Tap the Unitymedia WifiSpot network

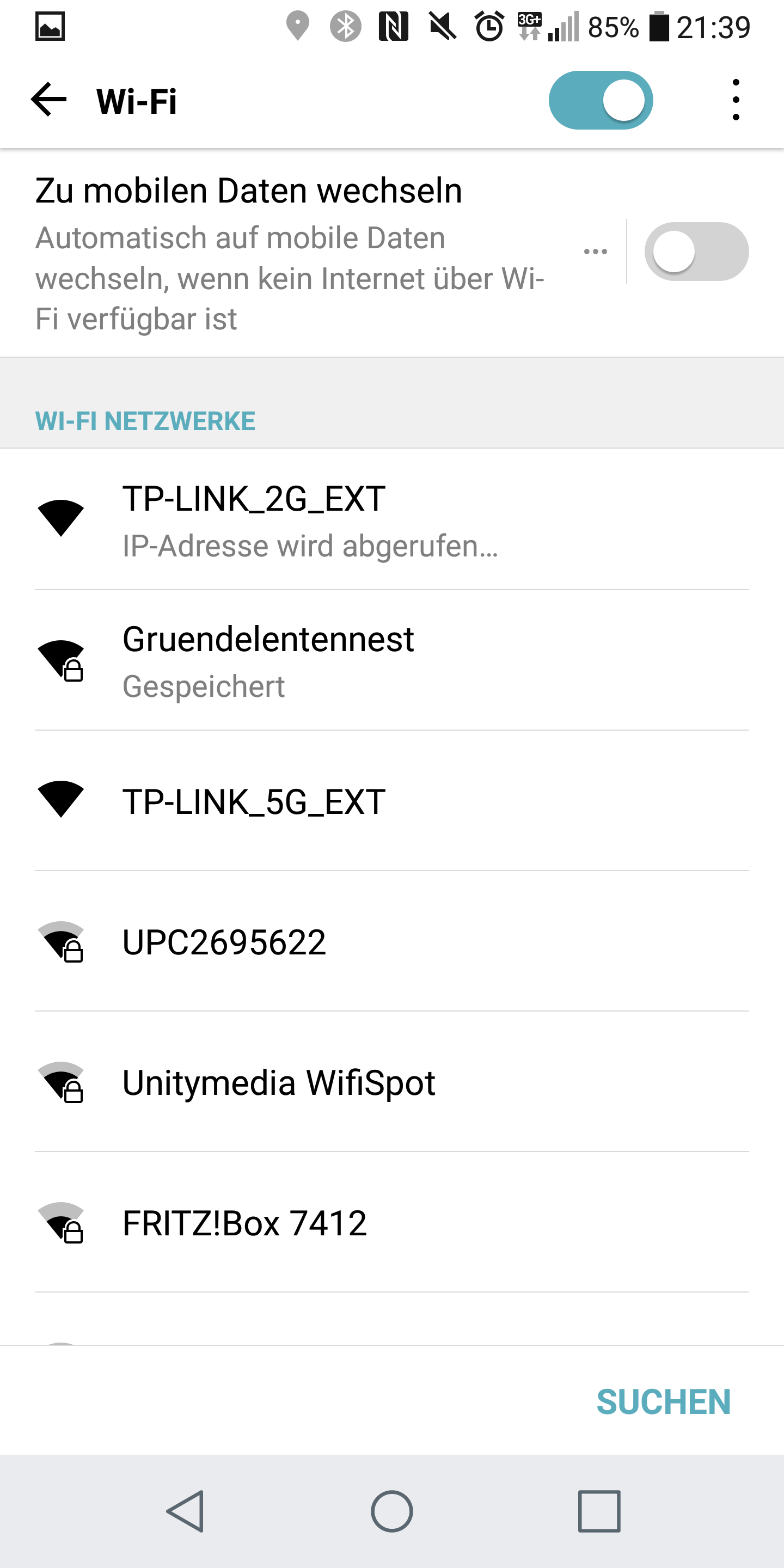392,1082
